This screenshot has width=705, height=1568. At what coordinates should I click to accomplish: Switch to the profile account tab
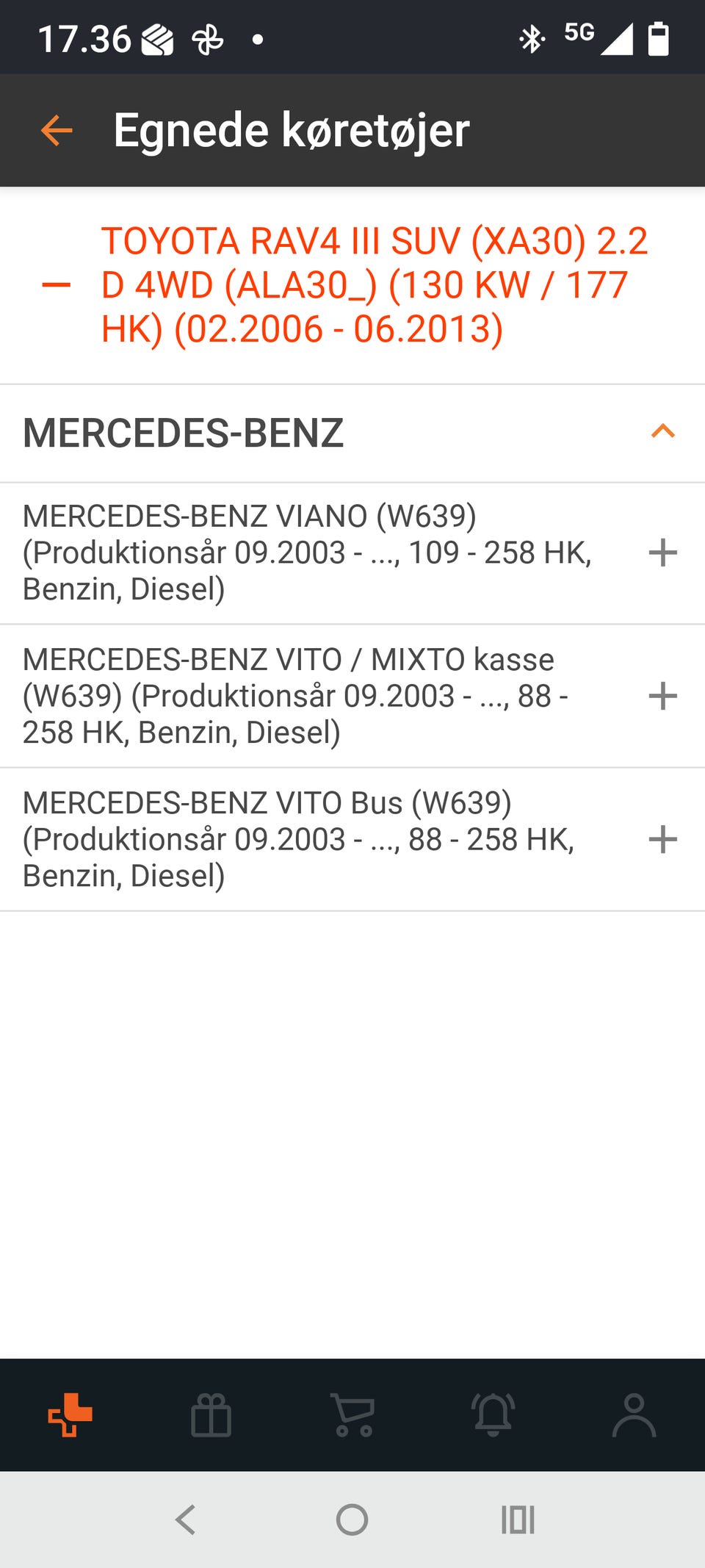coord(634,1414)
